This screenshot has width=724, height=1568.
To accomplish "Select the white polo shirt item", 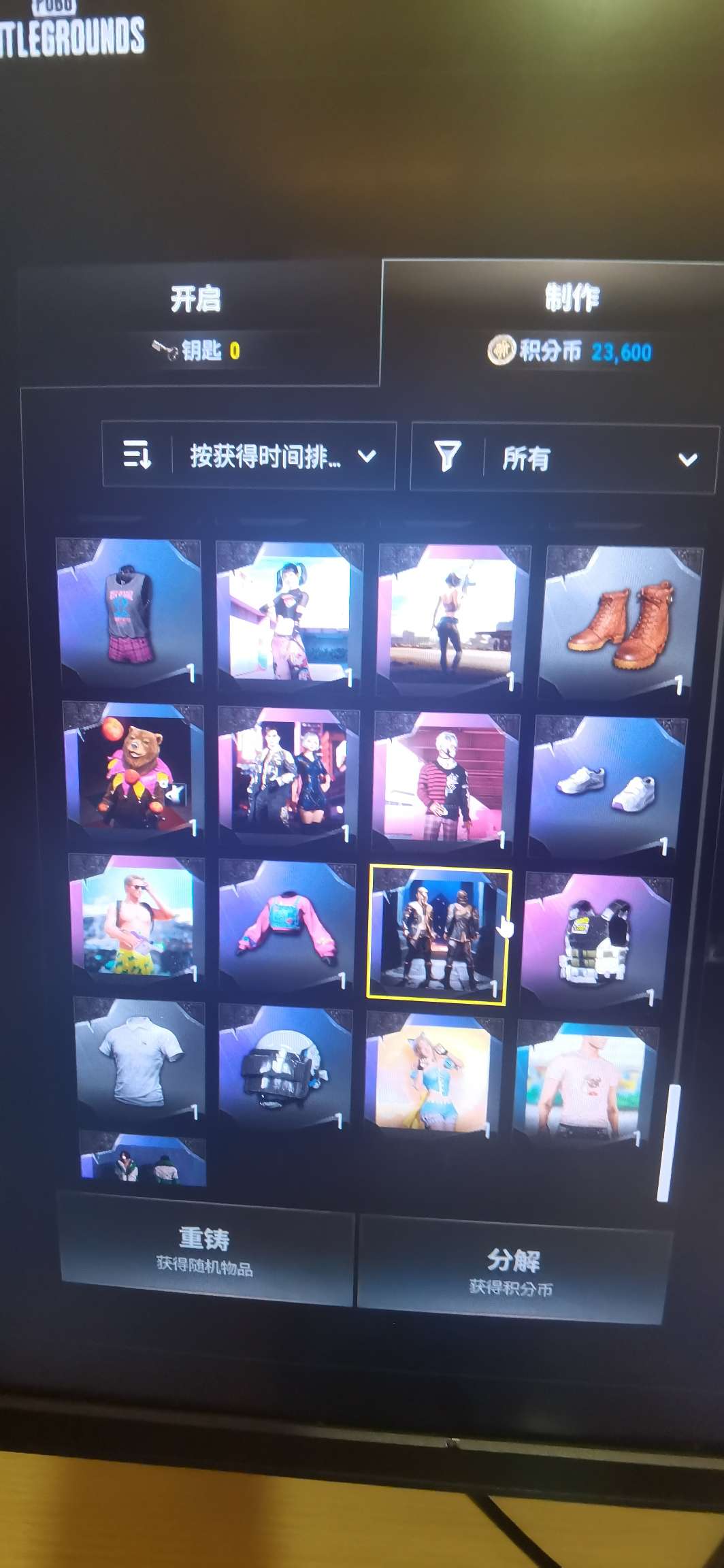I will pyautogui.click(x=139, y=1061).
